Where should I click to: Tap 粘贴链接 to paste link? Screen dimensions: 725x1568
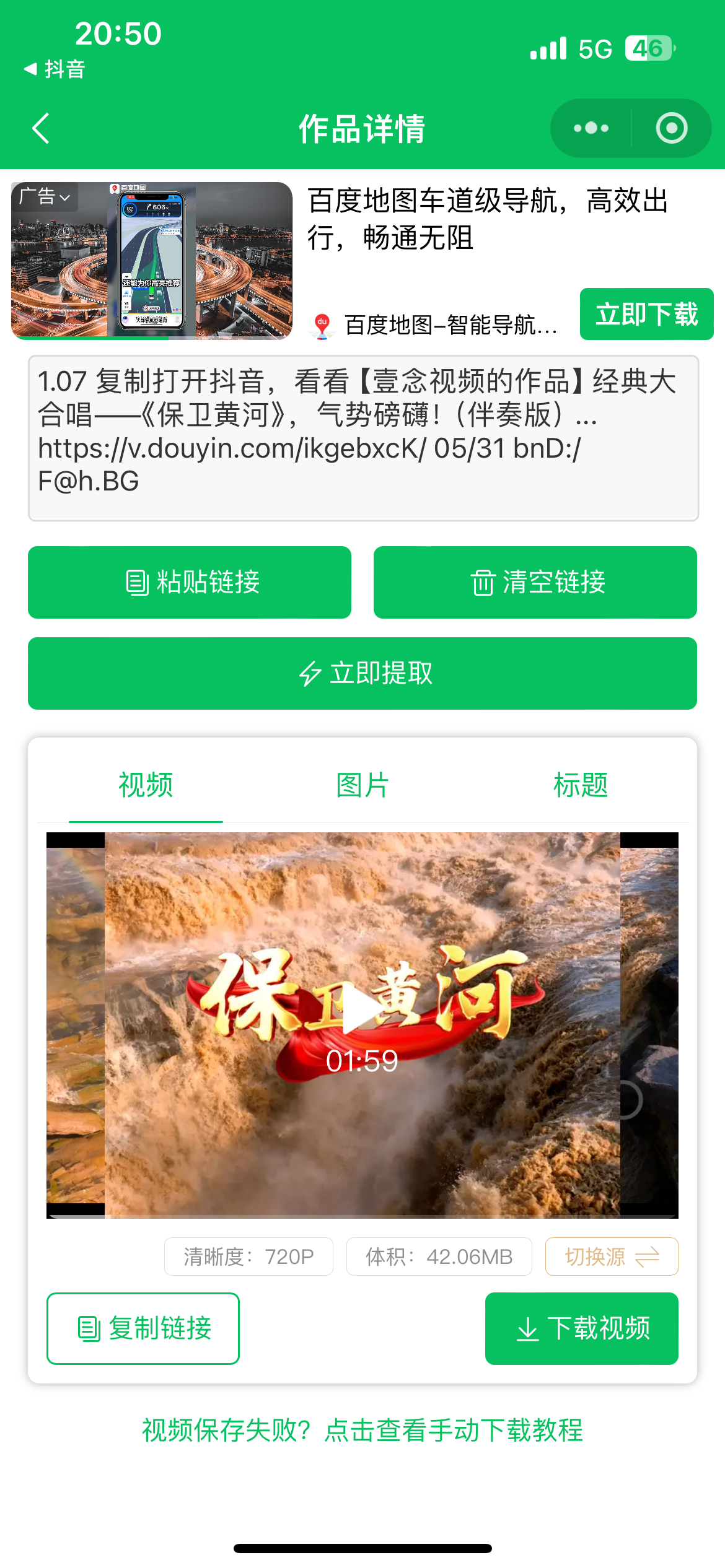pyautogui.click(x=190, y=582)
